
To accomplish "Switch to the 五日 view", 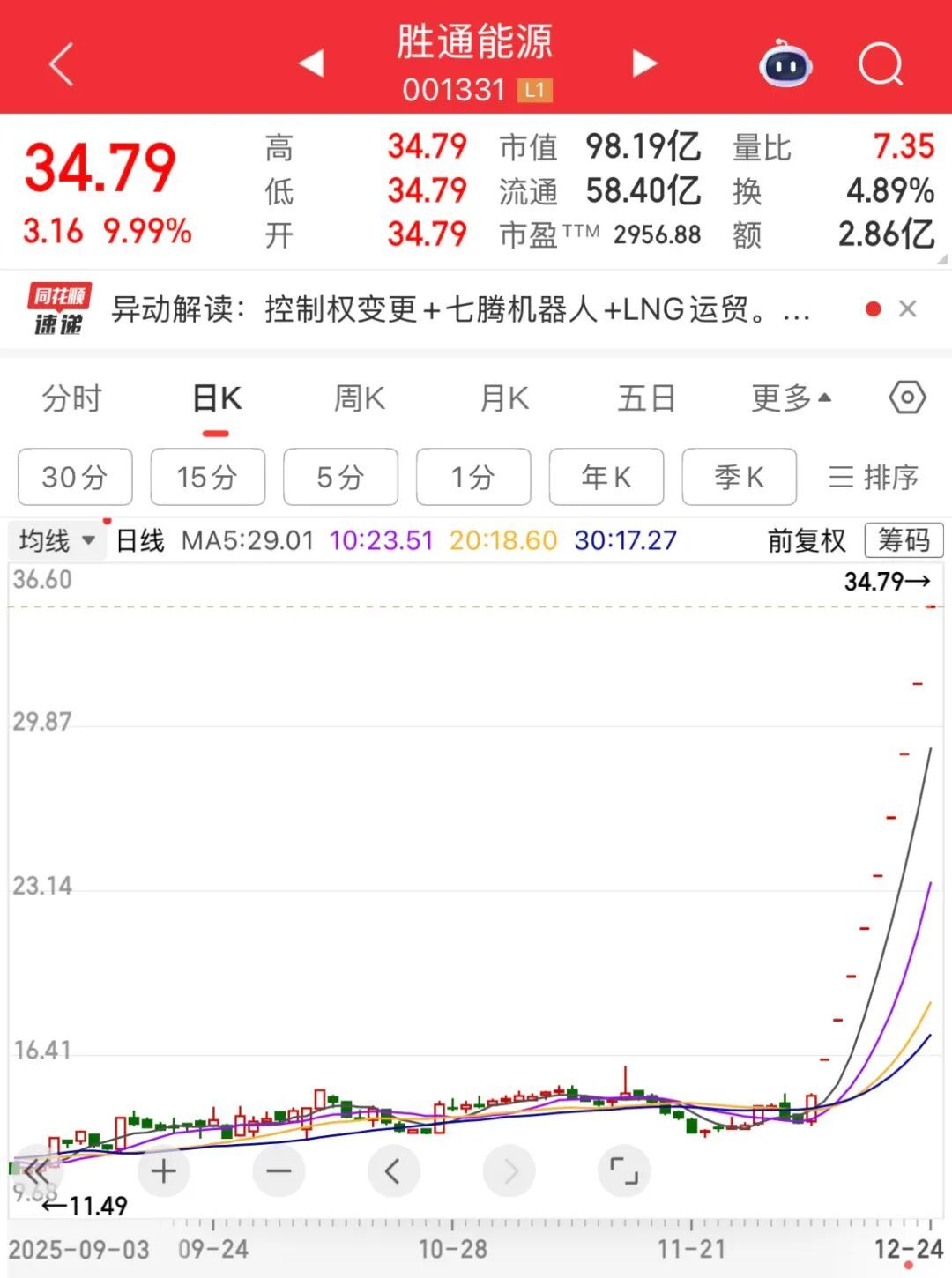I will [x=646, y=398].
